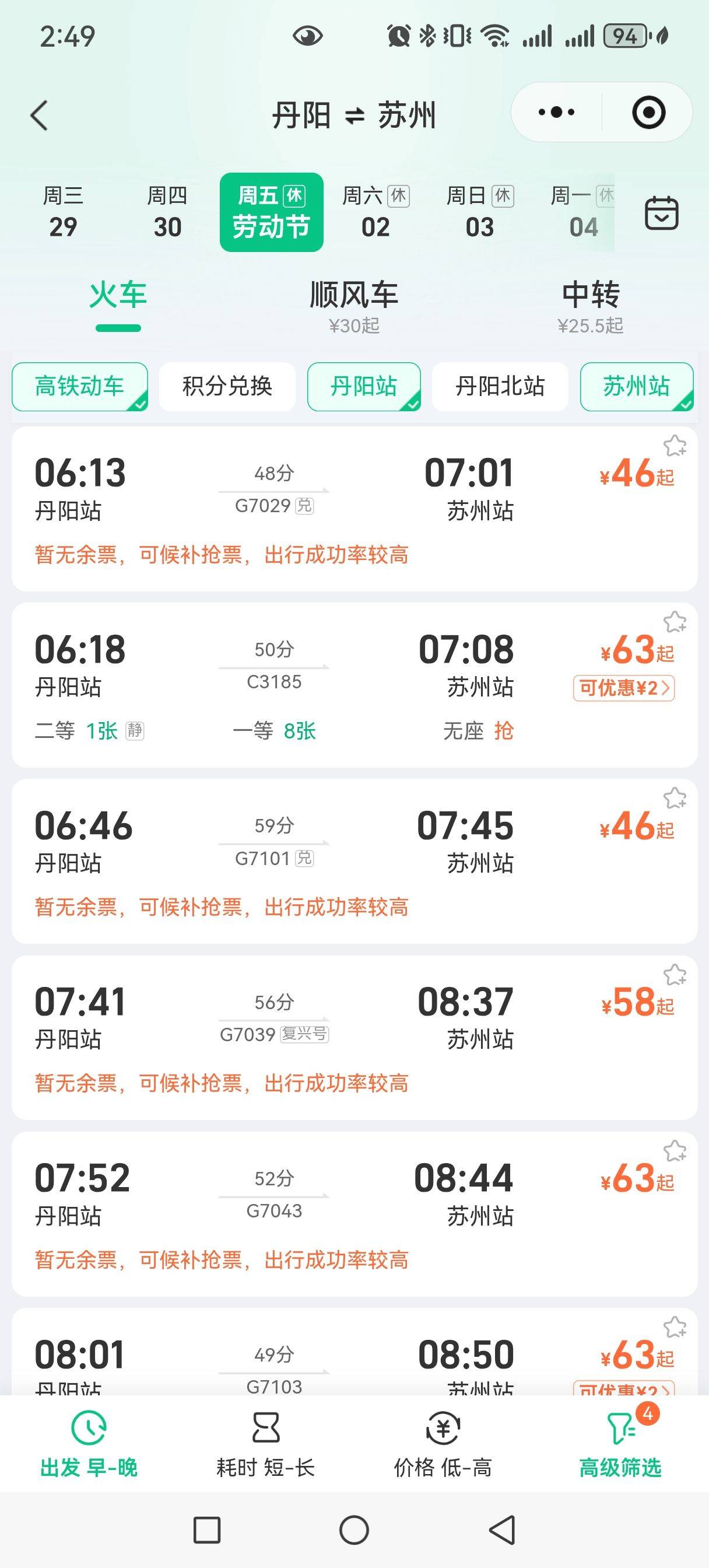Toggle the 高铁动车 filter chip
The width and height of the screenshot is (709, 1568).
click(80, 387)
